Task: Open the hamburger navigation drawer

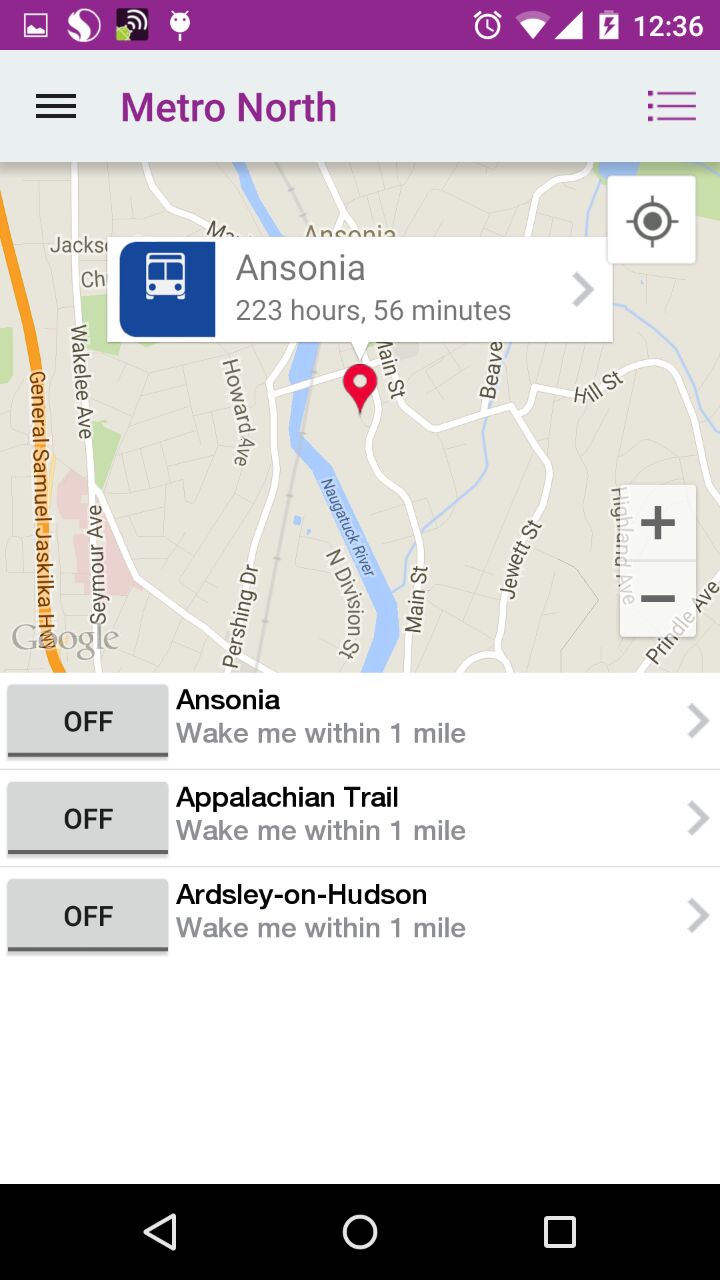Action: 56,107
